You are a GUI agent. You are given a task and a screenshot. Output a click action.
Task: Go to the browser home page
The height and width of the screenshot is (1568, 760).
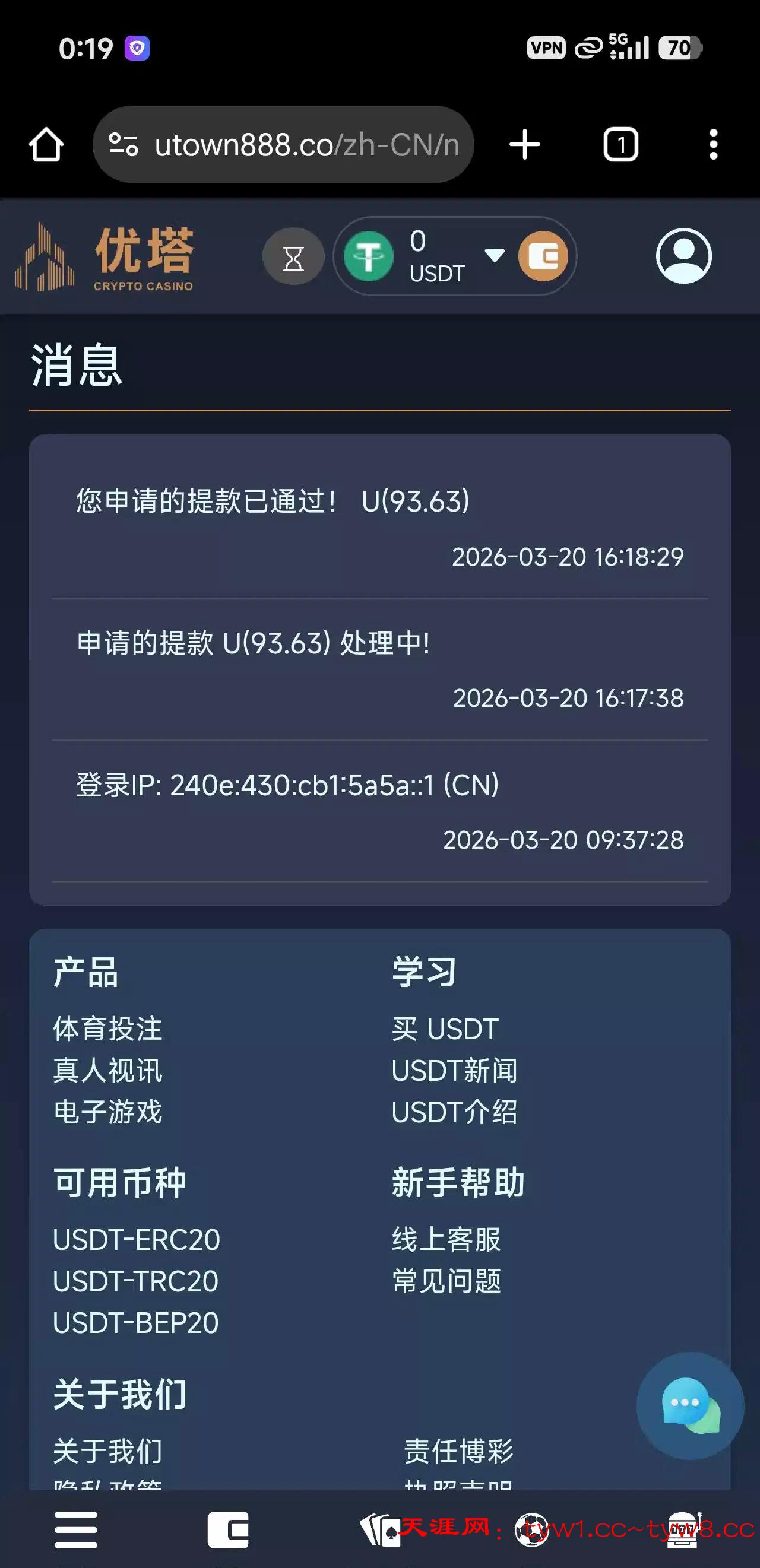click(x=46, y=145)
